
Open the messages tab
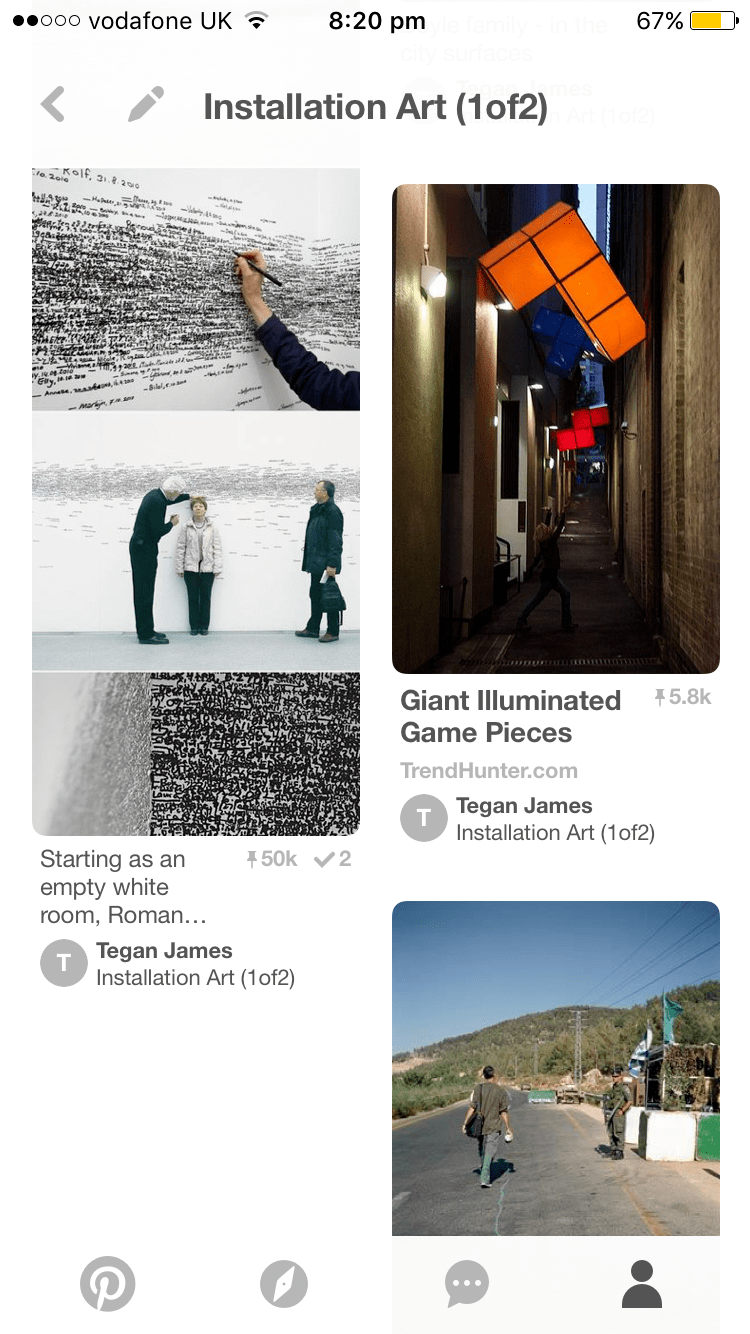(466, 1284)
